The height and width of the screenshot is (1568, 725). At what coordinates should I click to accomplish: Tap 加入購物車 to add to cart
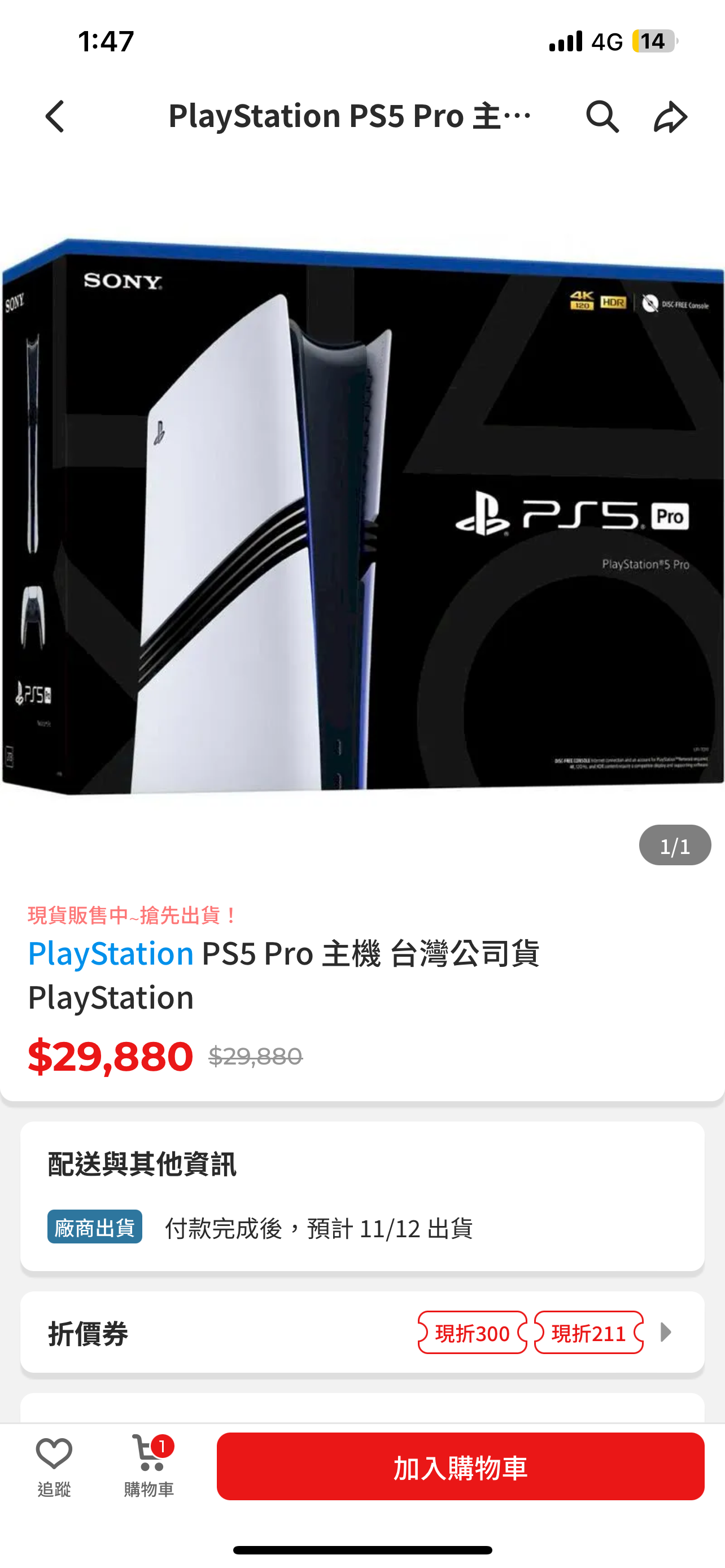[x=460, y=1467]
